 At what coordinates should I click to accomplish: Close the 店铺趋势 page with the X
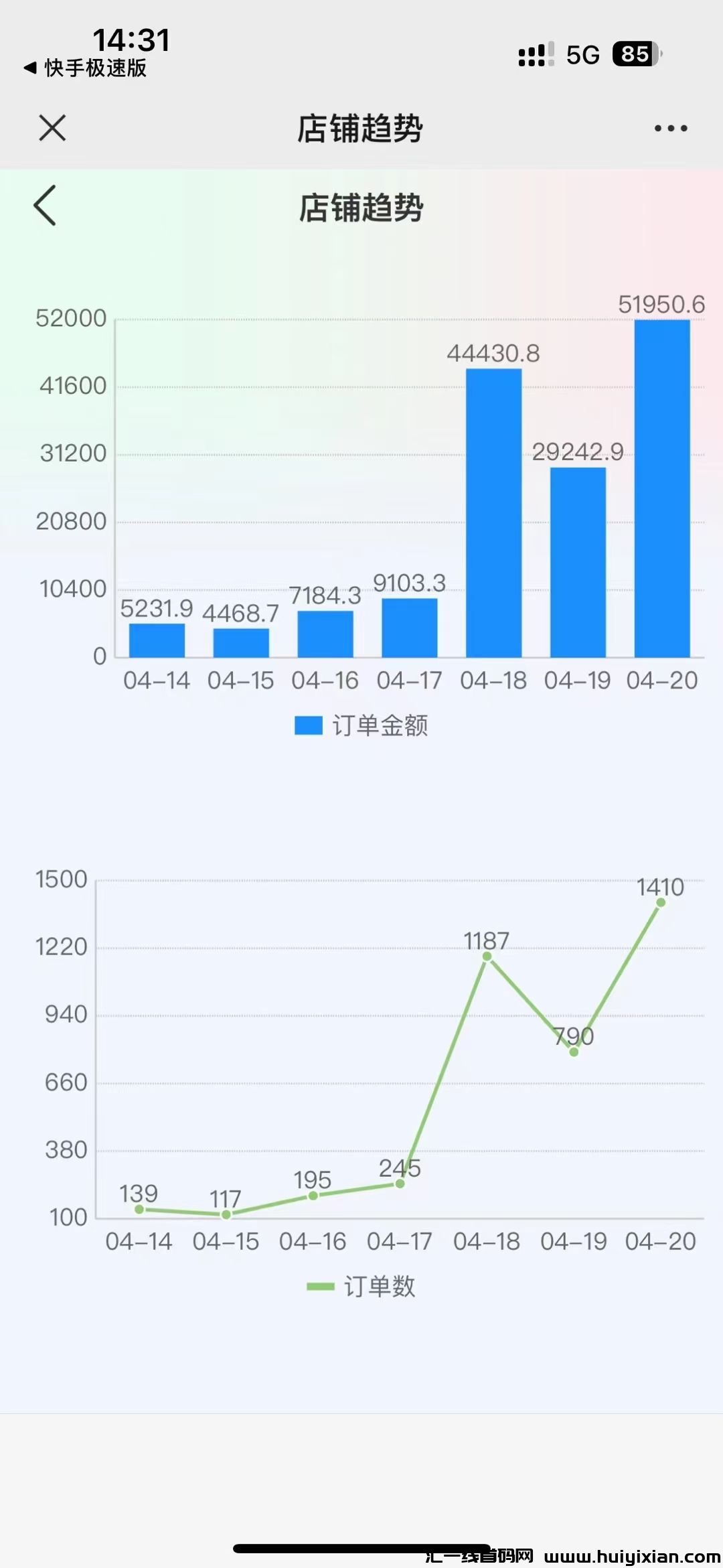pos(52,128)
